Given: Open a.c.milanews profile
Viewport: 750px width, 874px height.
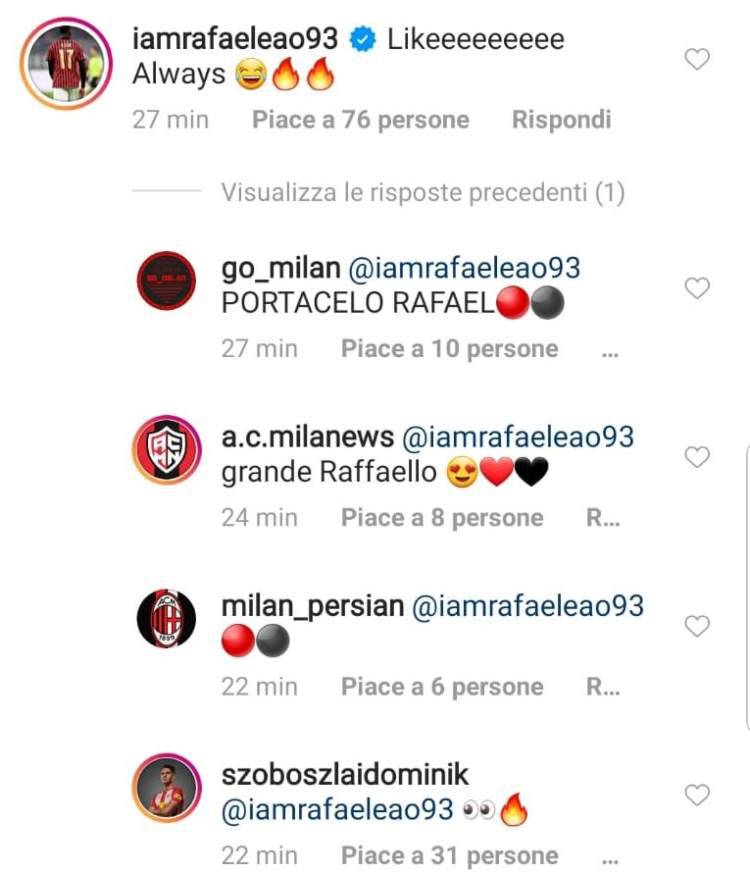Looking at the screenshot, I should (x=307, y=437).
